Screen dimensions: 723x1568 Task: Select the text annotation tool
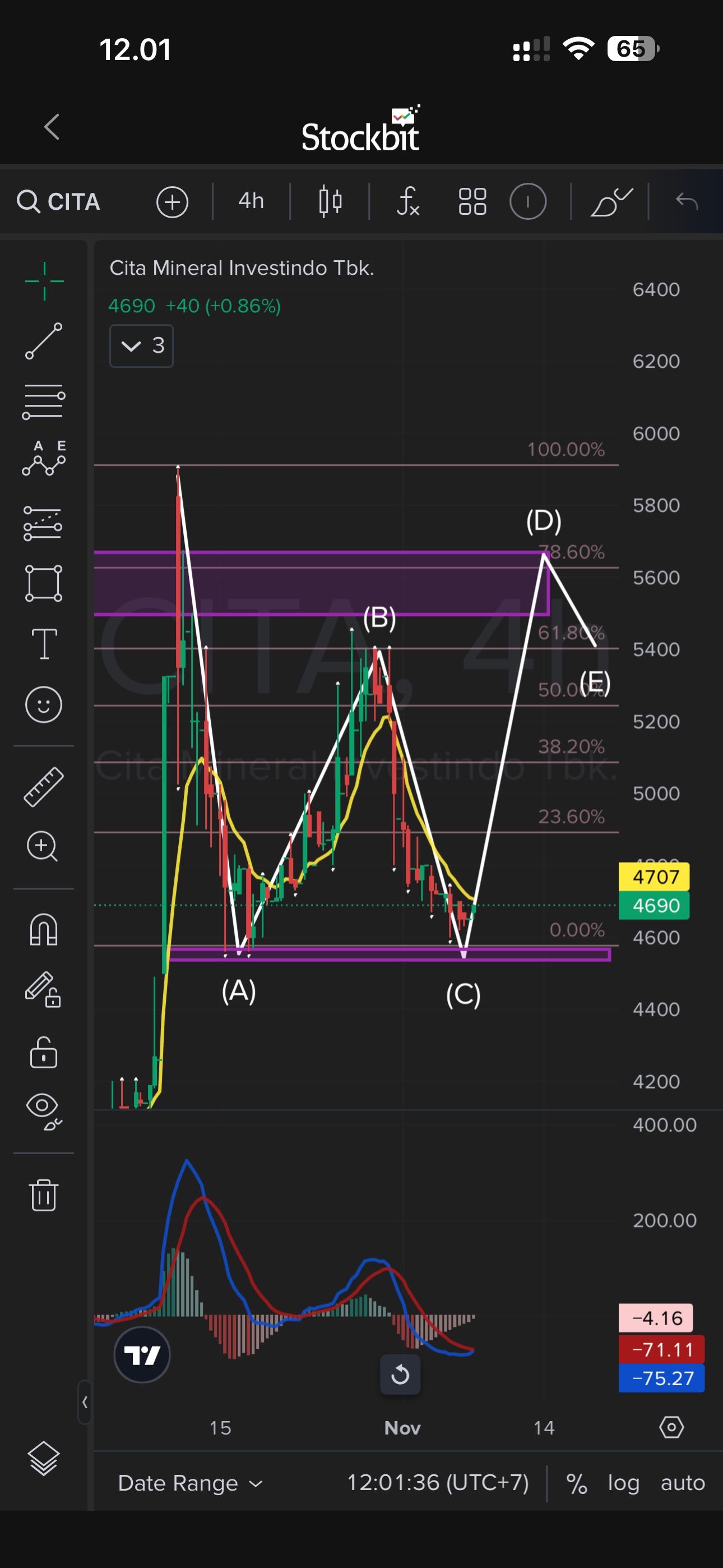[44, 643]
